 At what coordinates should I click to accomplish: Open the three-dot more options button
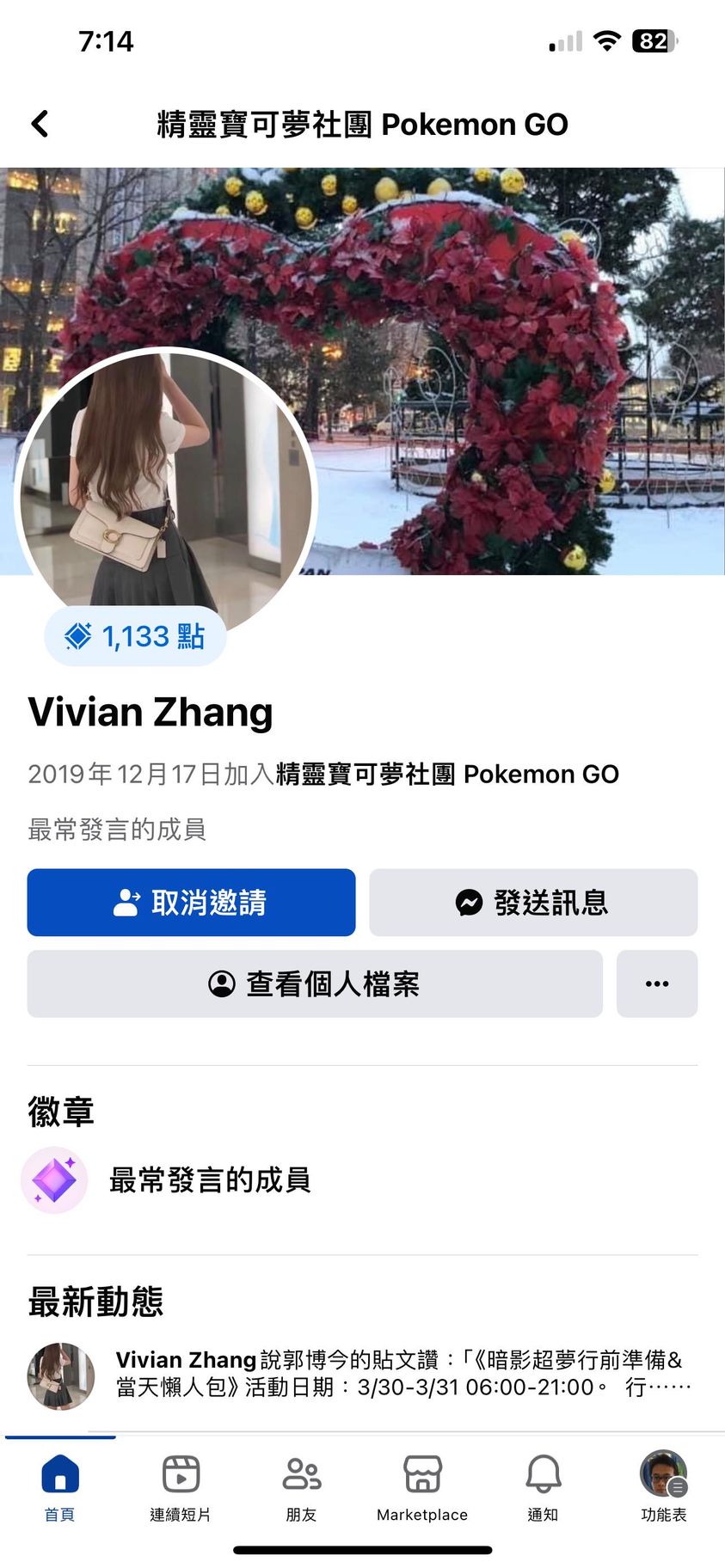pos(657,983)
